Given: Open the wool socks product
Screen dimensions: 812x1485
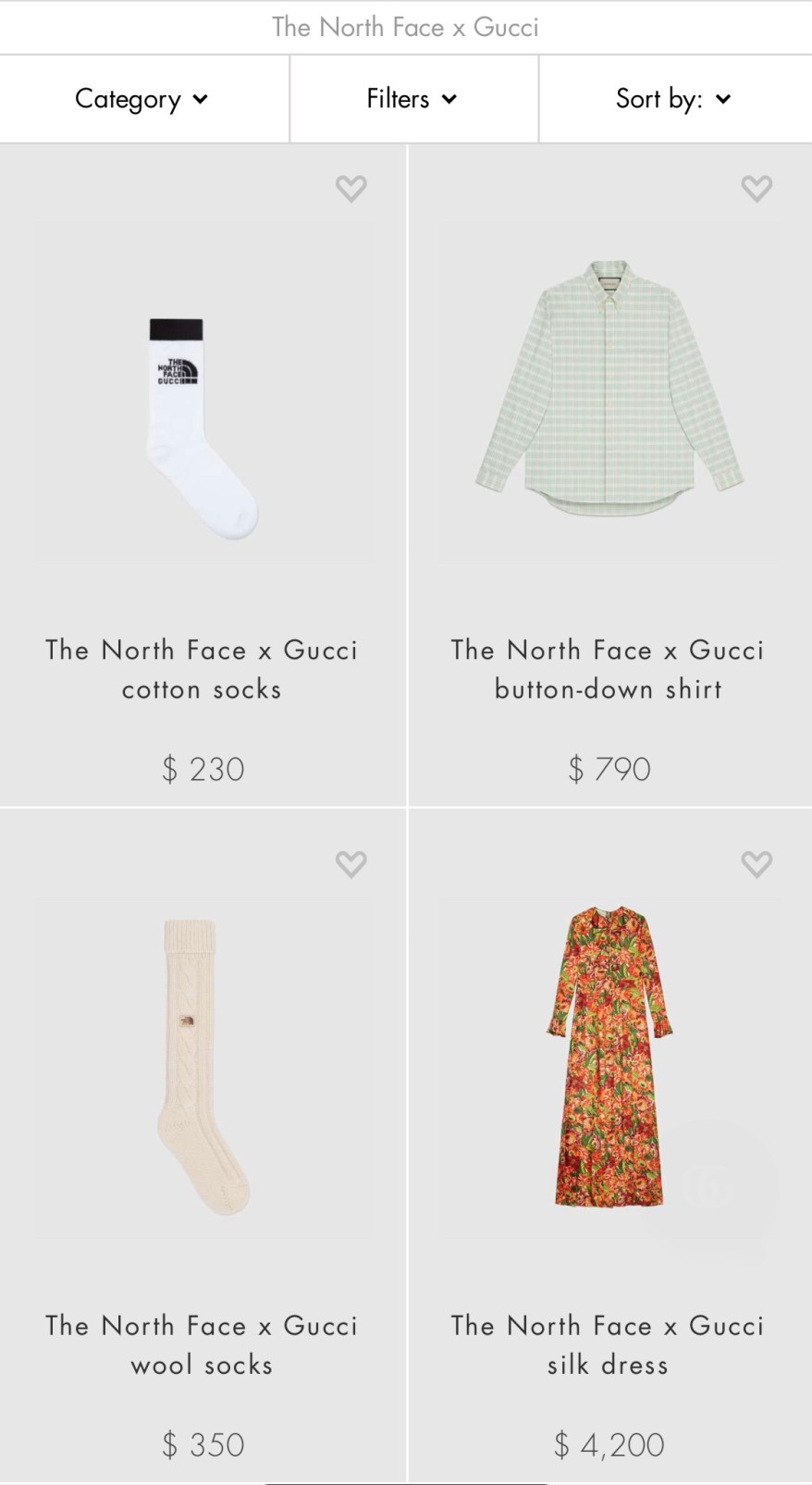Looking at the screenshot, I should (x=203, y=1067).
